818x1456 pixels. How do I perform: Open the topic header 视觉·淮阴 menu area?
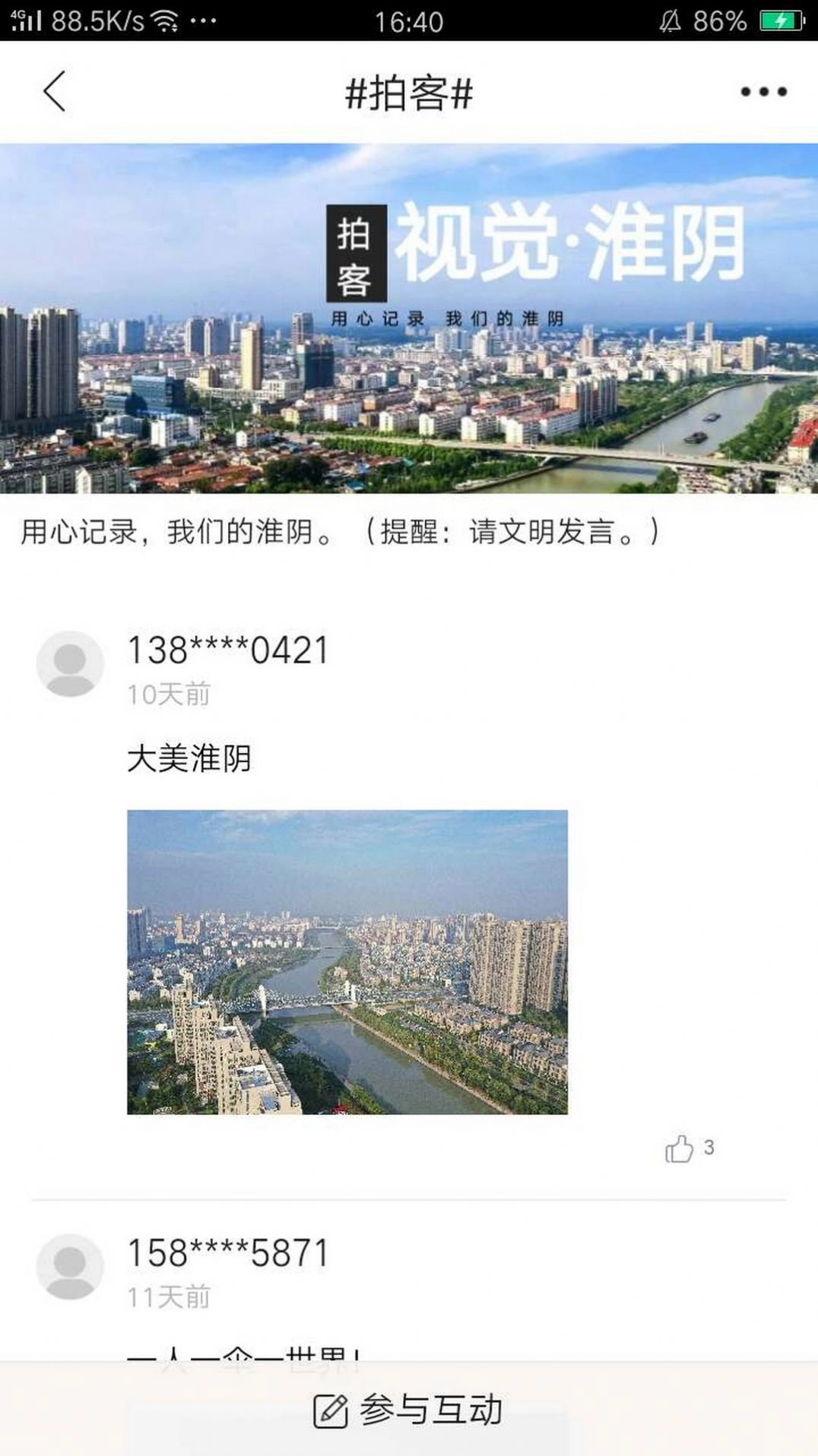[532, 243]
